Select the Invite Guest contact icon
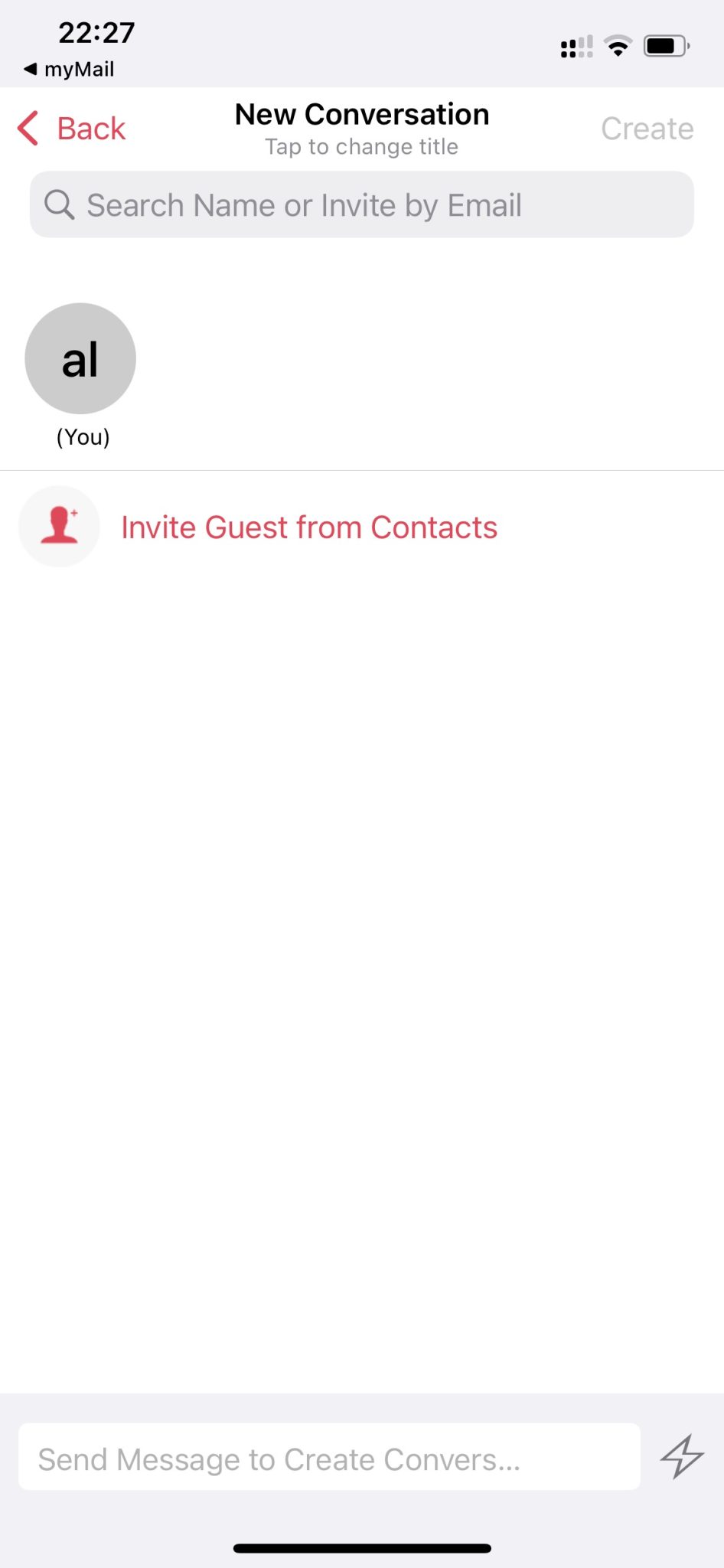Screen dimensions: 724x1568 59,527
